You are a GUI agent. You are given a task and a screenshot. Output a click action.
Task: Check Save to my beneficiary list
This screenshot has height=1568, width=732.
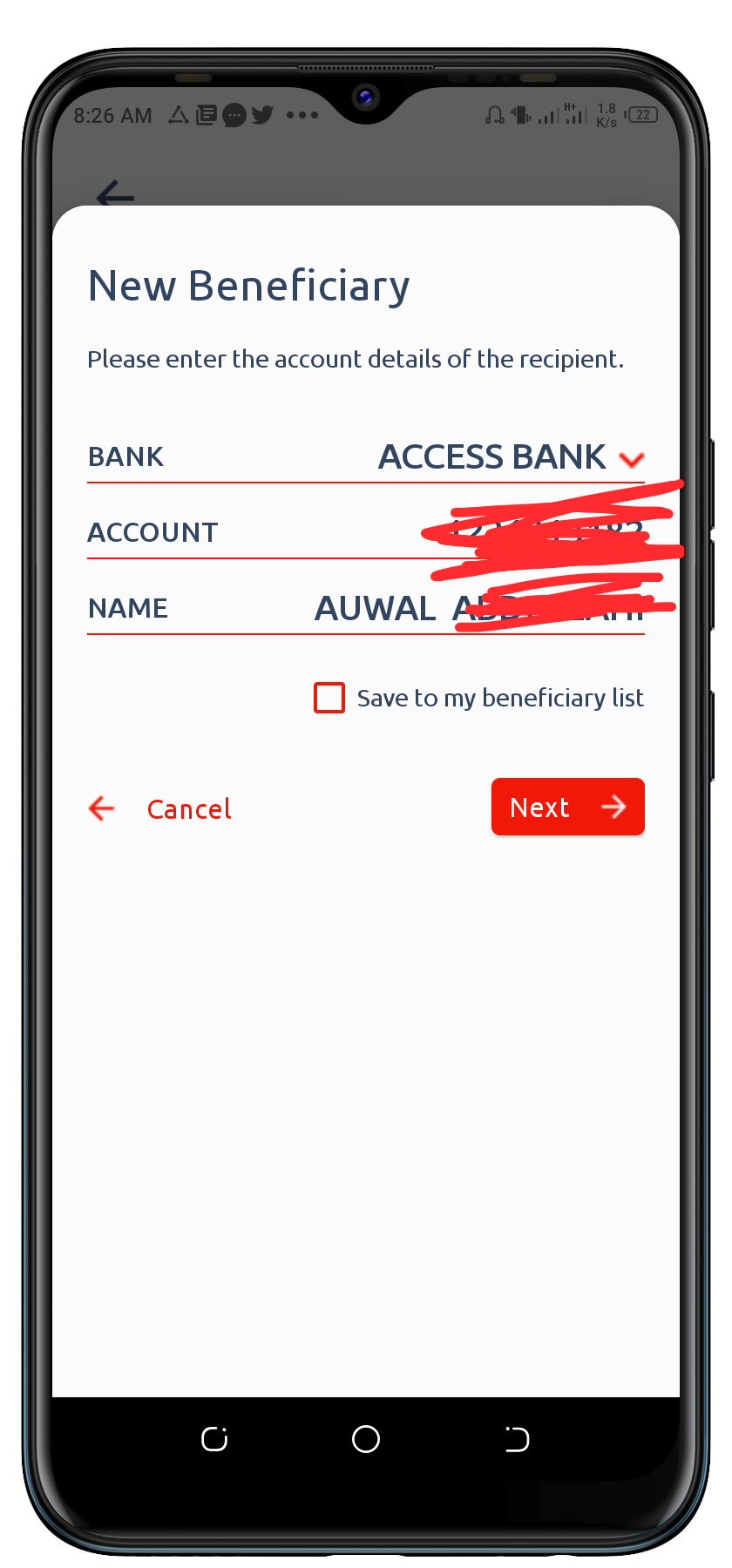click(x=329, y=698)
